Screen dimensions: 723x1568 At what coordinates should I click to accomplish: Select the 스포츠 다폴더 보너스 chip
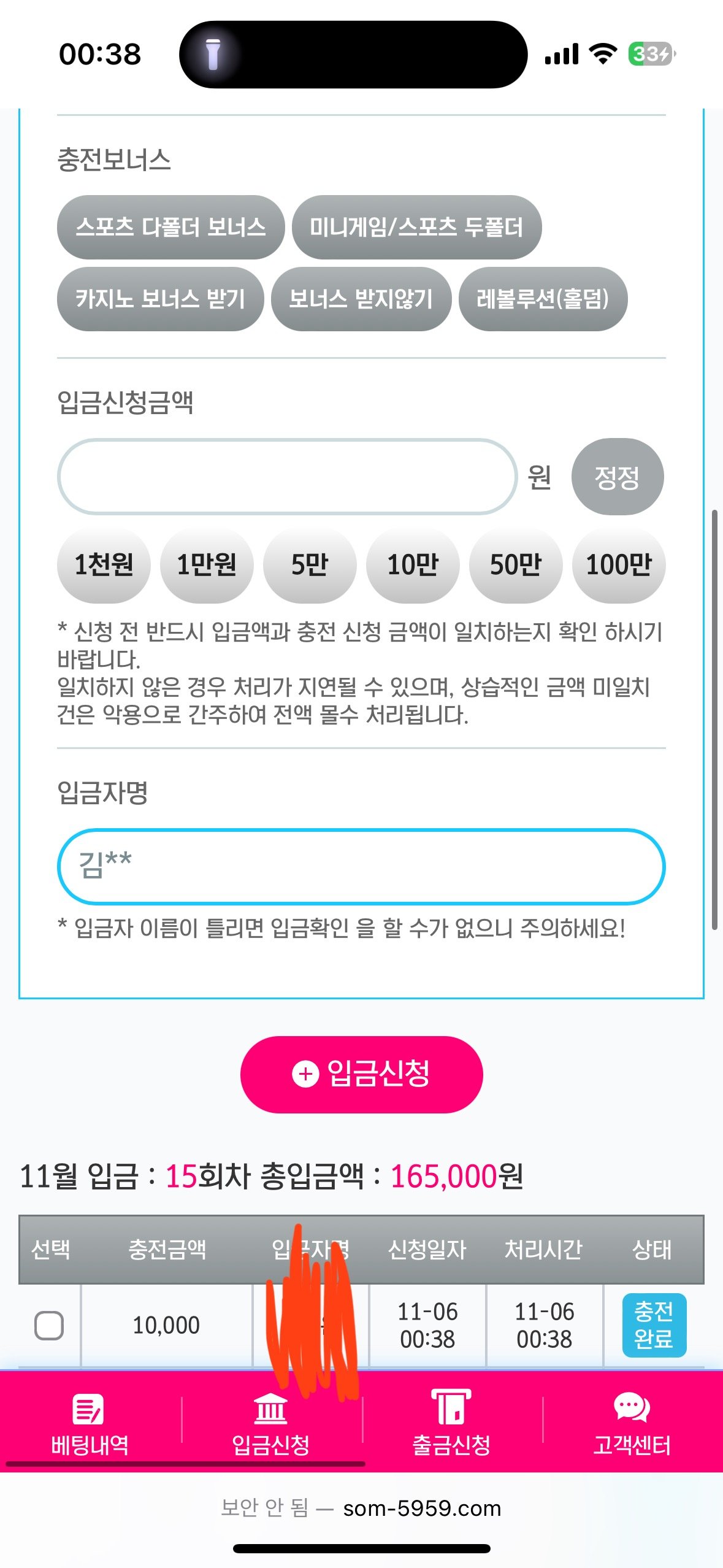click(x=170, y=228)
